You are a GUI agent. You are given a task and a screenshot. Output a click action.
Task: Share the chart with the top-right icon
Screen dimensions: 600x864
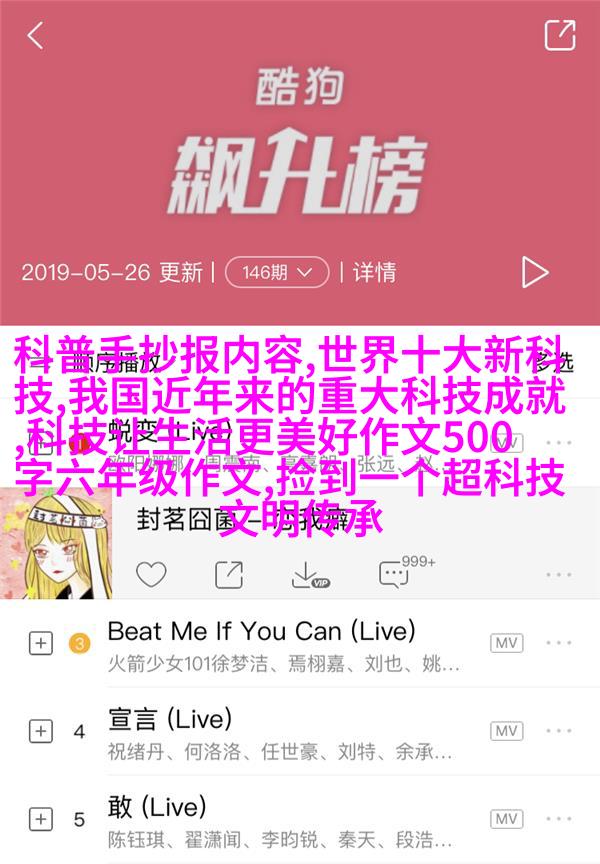559,35
